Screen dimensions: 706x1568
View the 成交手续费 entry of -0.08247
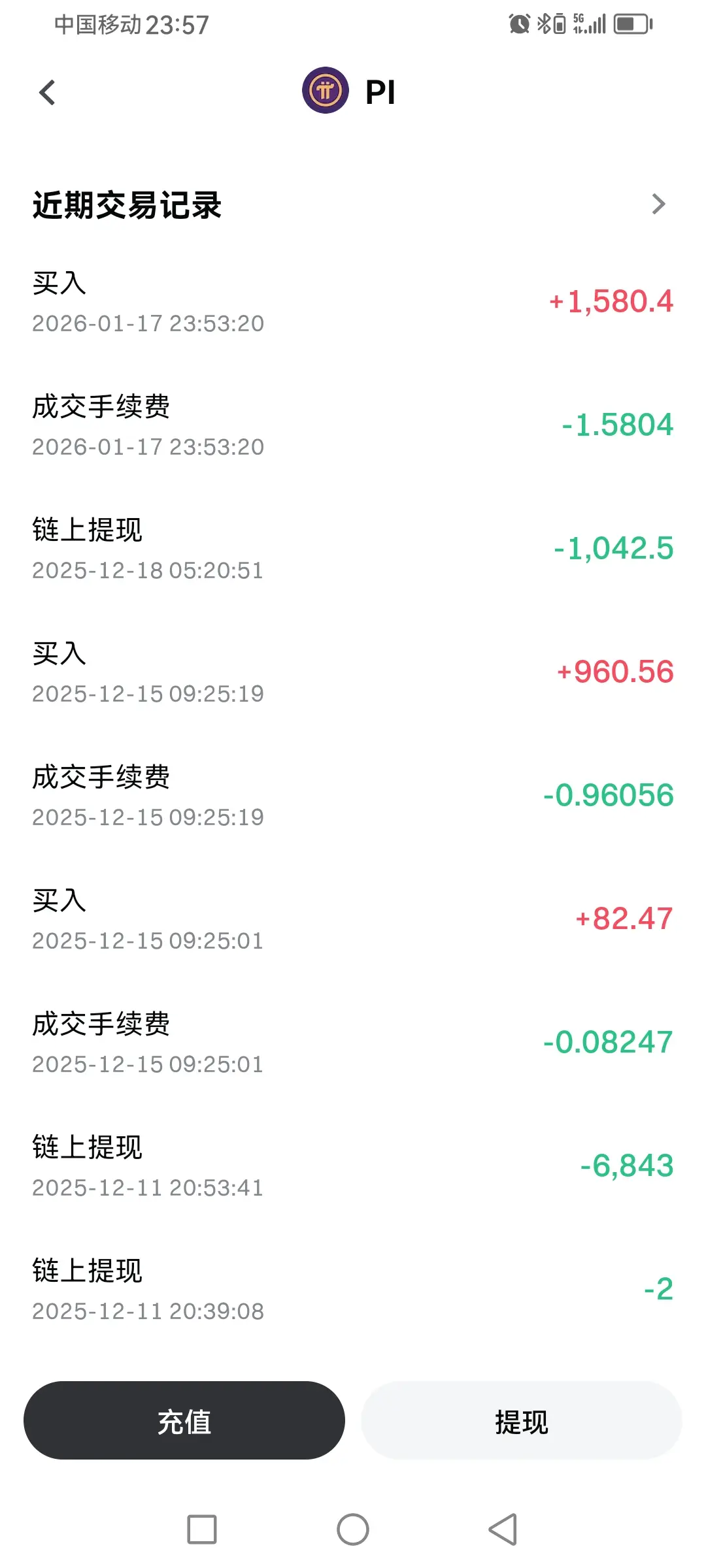[x=353, y=1043]
